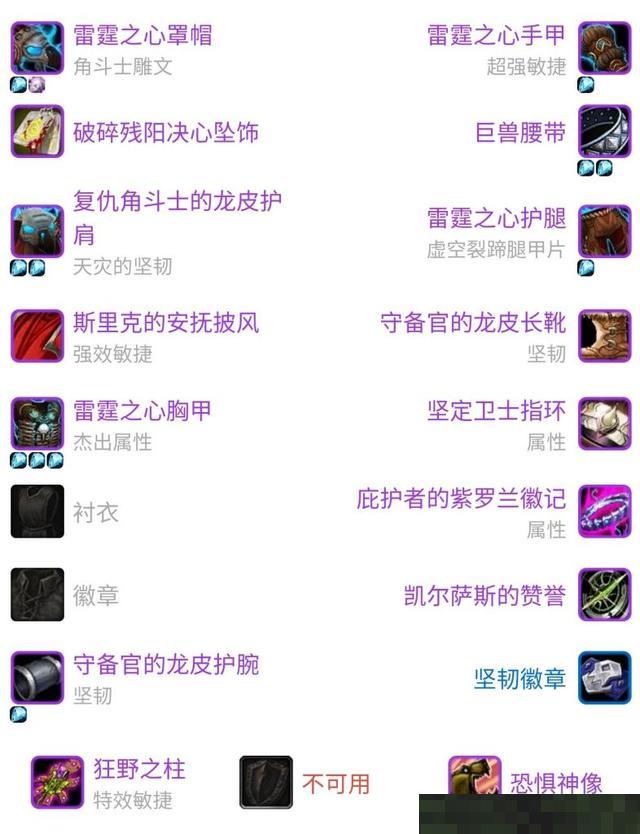View 恐惧神像 relic item
Image resolution: width=640 pixels, height=834 pixels.
tap(556, 783)
